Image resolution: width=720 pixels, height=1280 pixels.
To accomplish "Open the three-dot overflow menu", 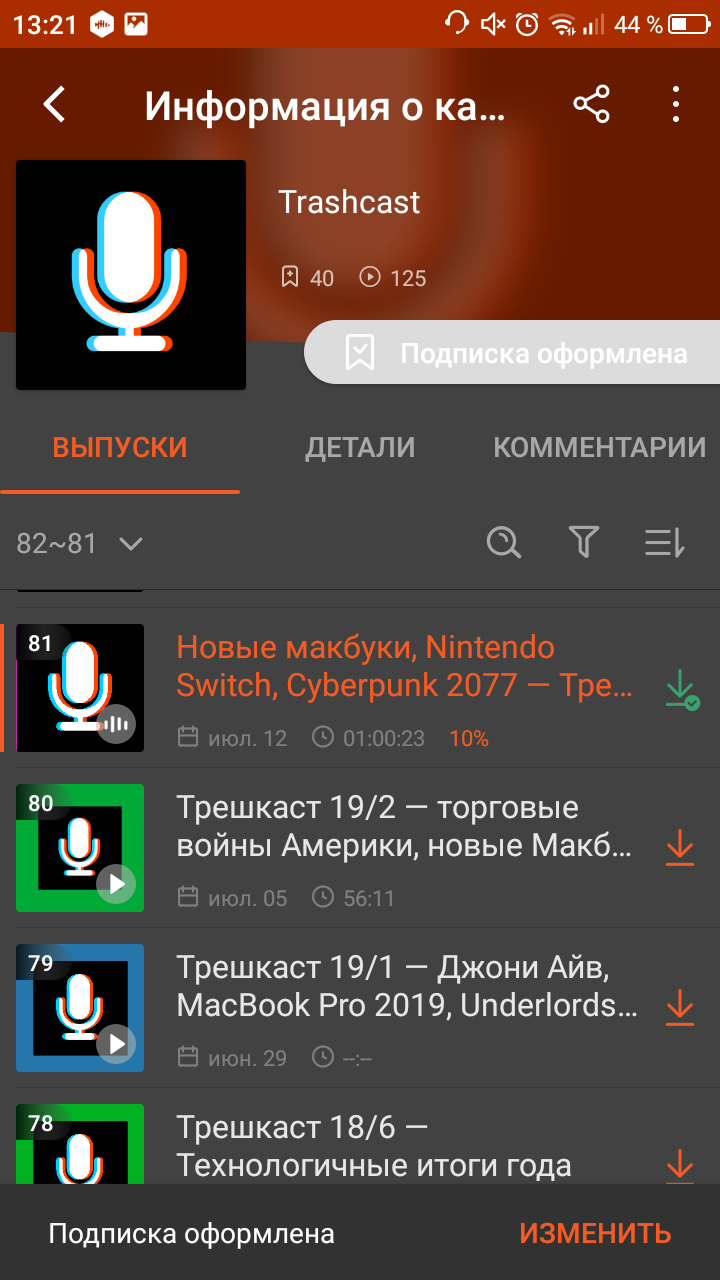I will 676,104.
